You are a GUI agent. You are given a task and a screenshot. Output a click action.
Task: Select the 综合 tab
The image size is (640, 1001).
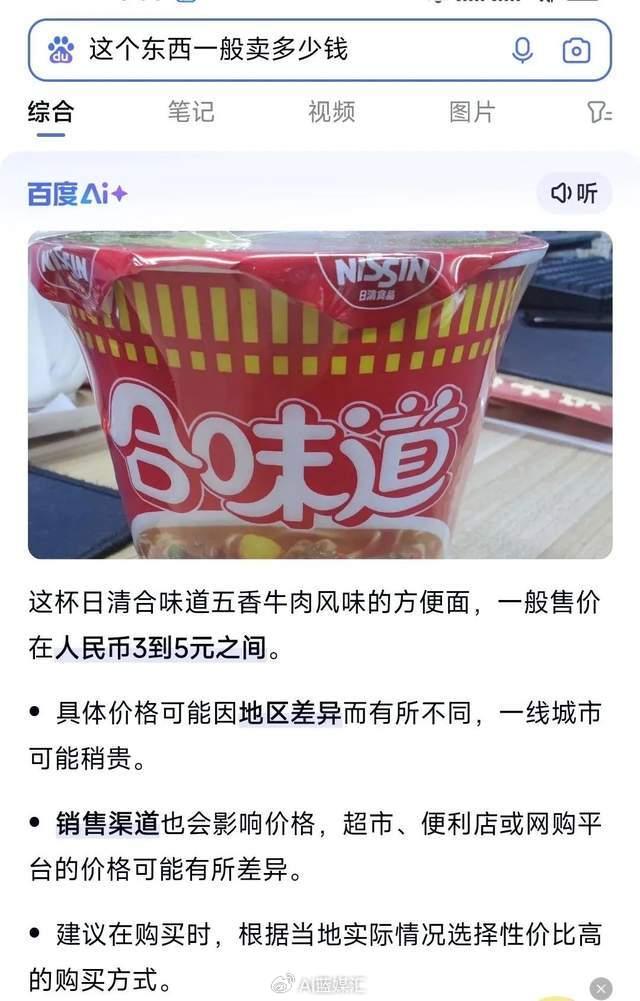[51, 111]
